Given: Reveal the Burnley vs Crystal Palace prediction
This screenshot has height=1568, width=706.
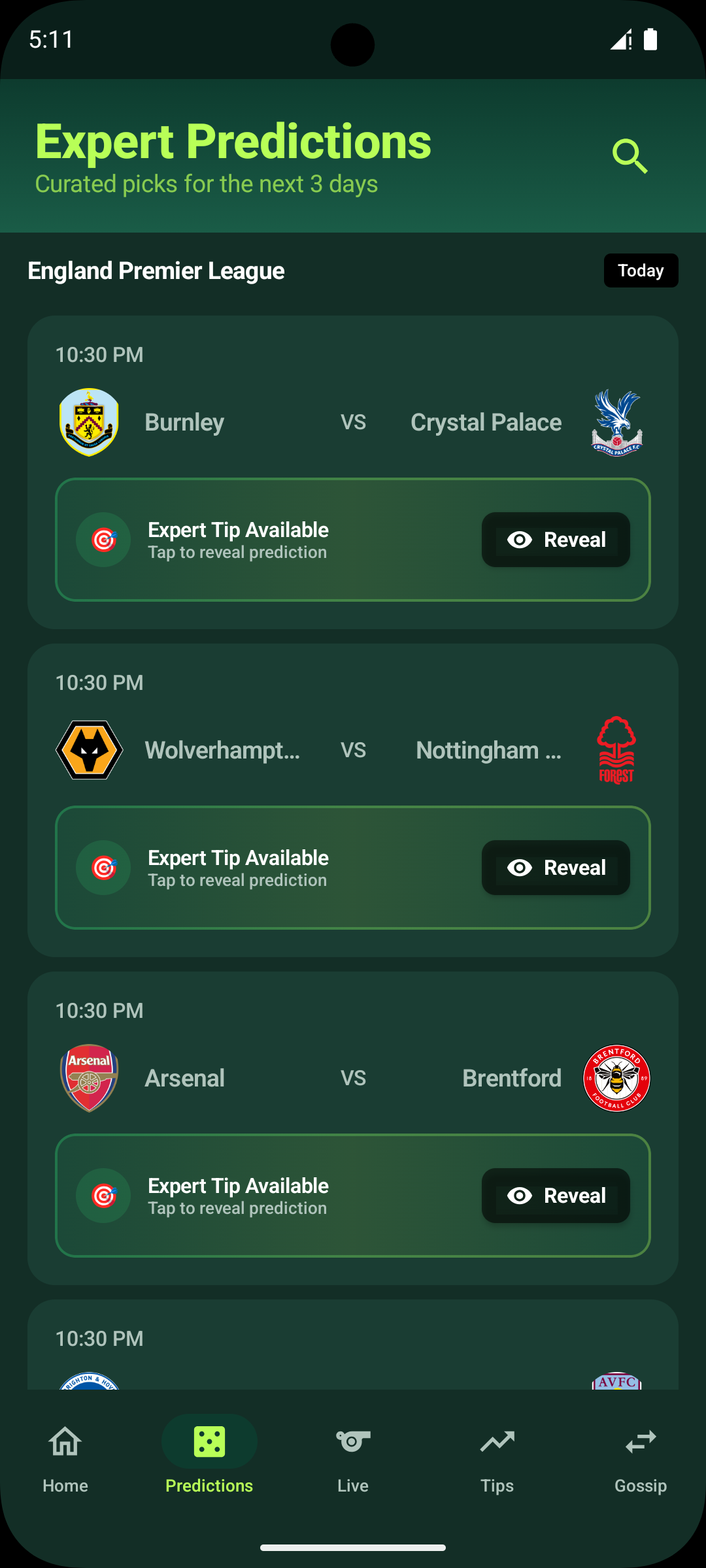Looking at the screenshot, I should pos(555,540).
